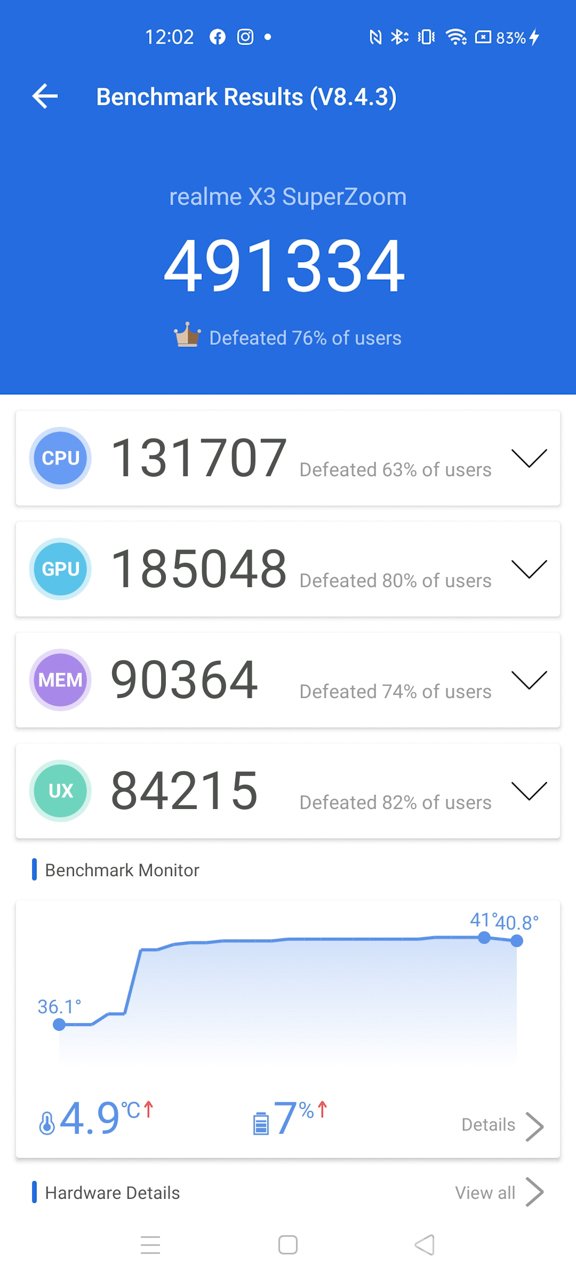Viewport: 576px width, 1280px height.
Task: Expand the UX score section
Action: (x=529, y=791)
